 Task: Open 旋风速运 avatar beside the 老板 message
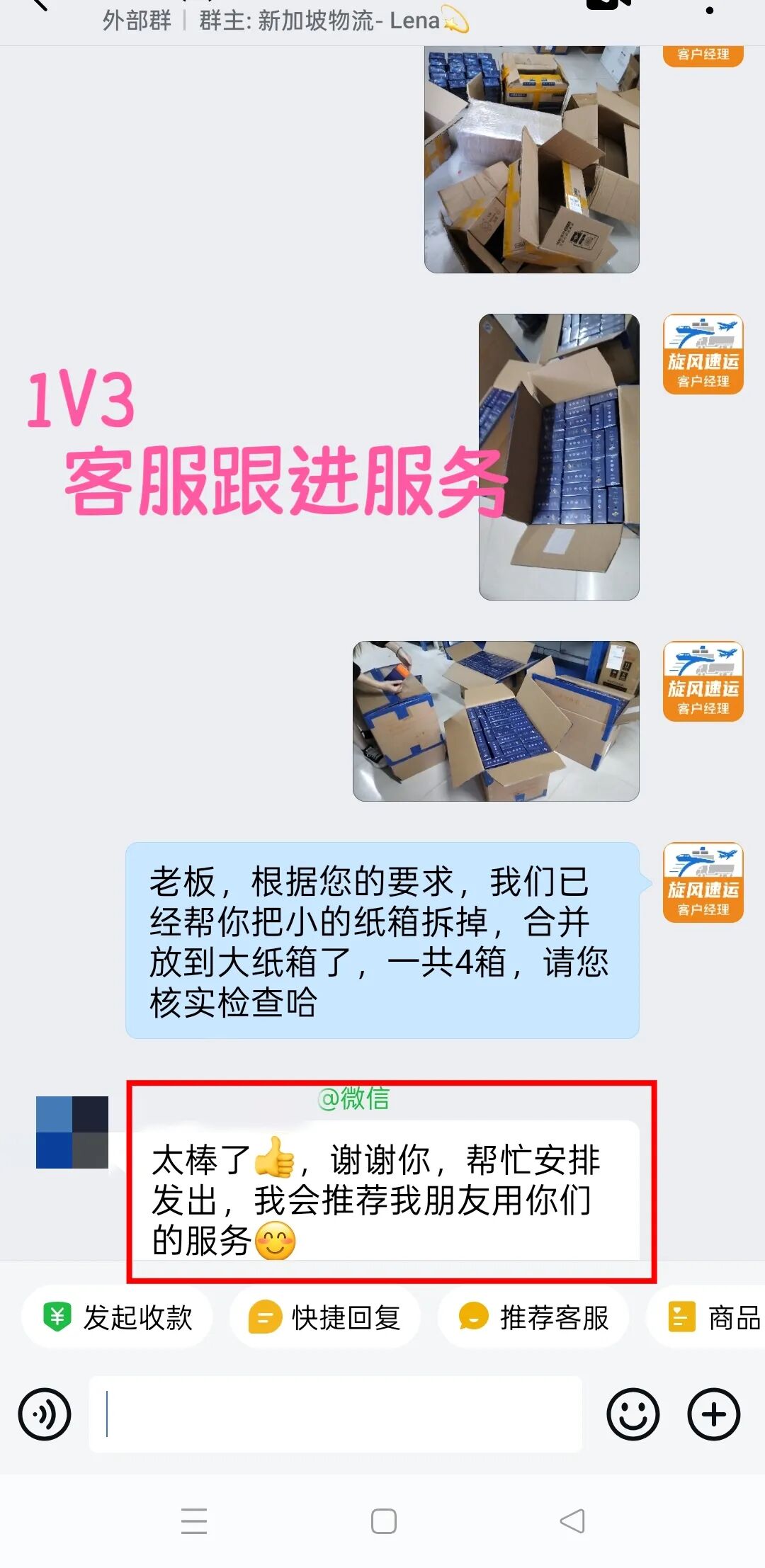(x=703, y=882)
